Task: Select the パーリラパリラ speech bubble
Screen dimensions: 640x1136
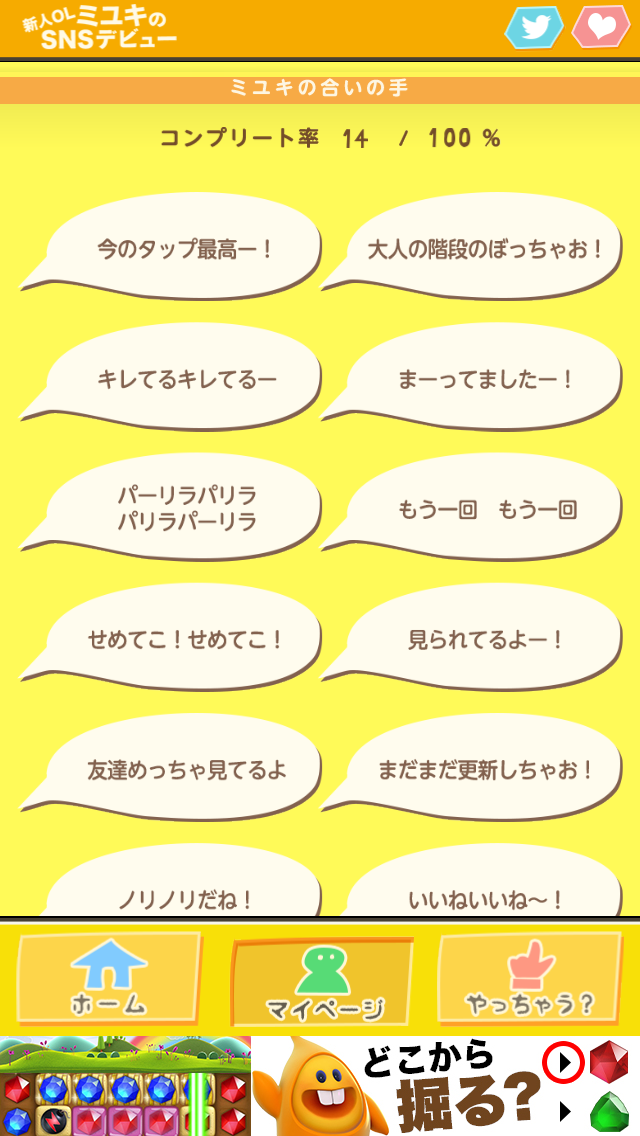Action: [184, 509]
